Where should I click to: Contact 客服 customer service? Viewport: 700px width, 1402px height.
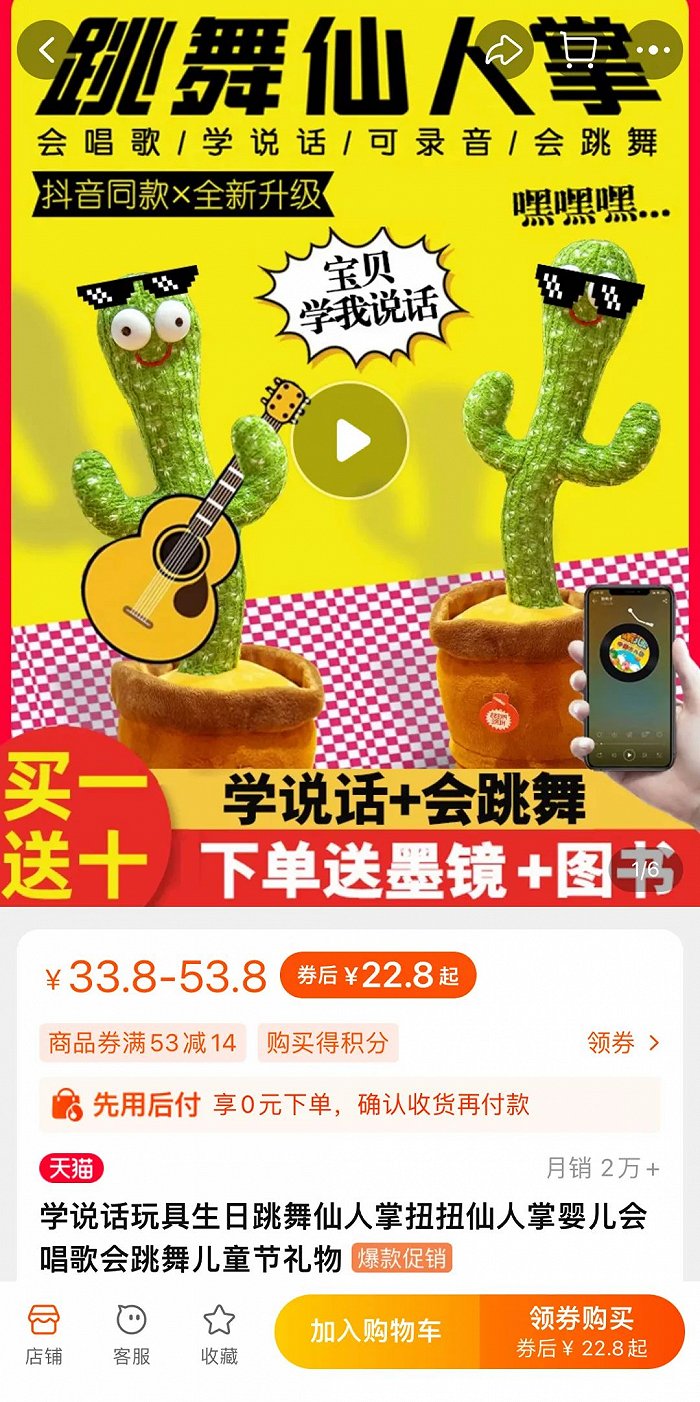pyautogui.click(x=132, y=1334)
